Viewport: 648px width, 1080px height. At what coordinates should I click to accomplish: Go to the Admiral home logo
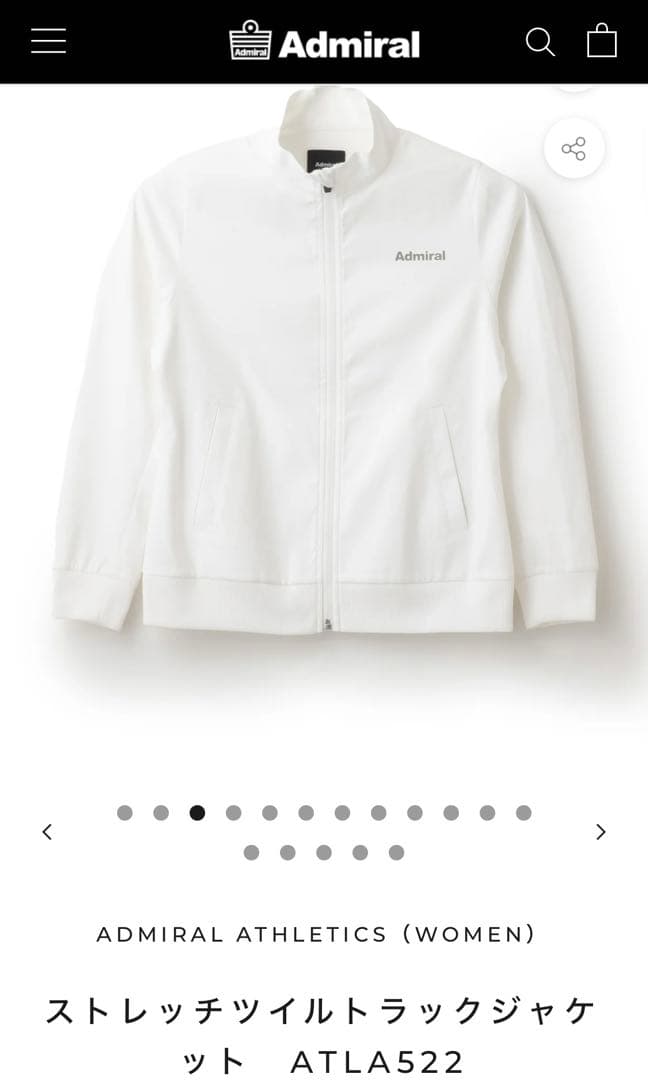(x=324, y=42)
